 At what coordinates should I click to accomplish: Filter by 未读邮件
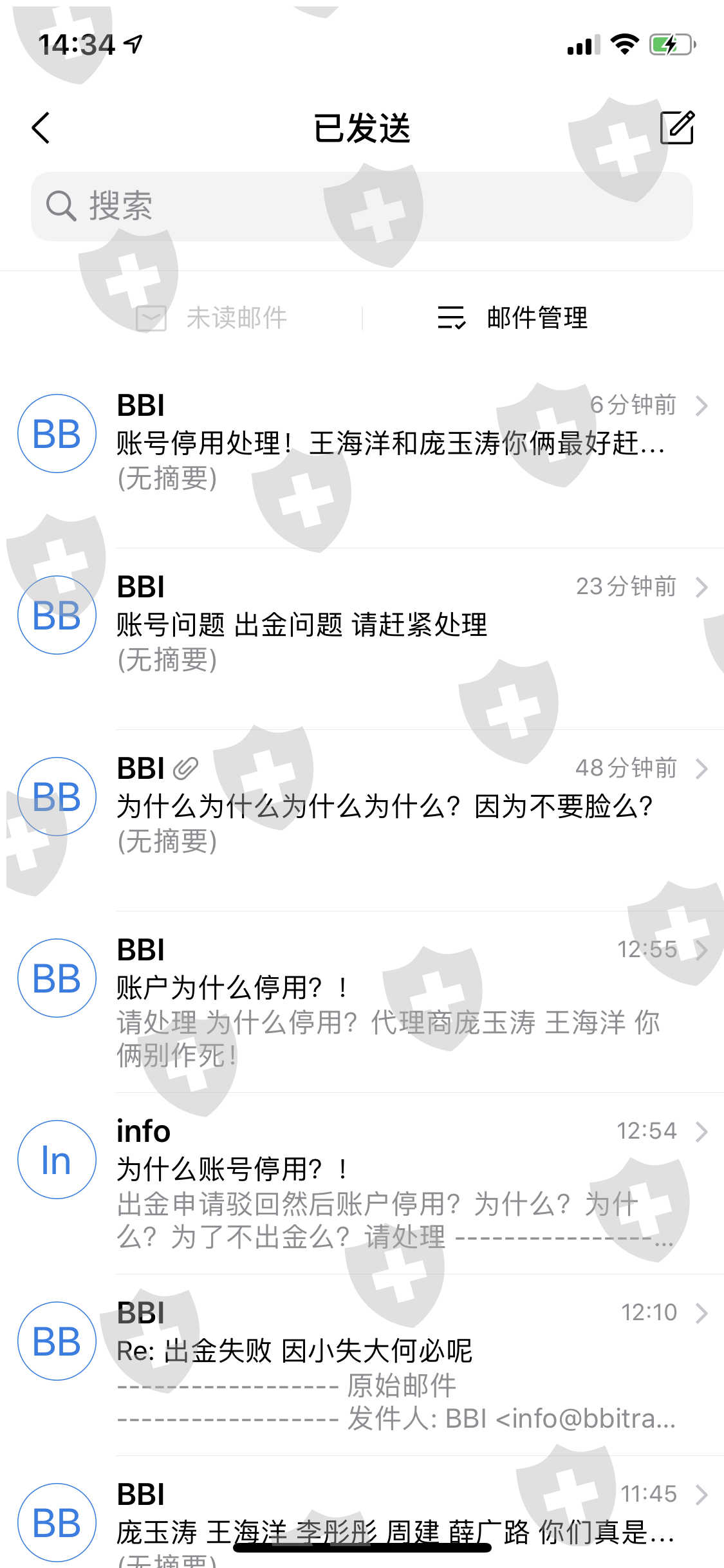212,318
